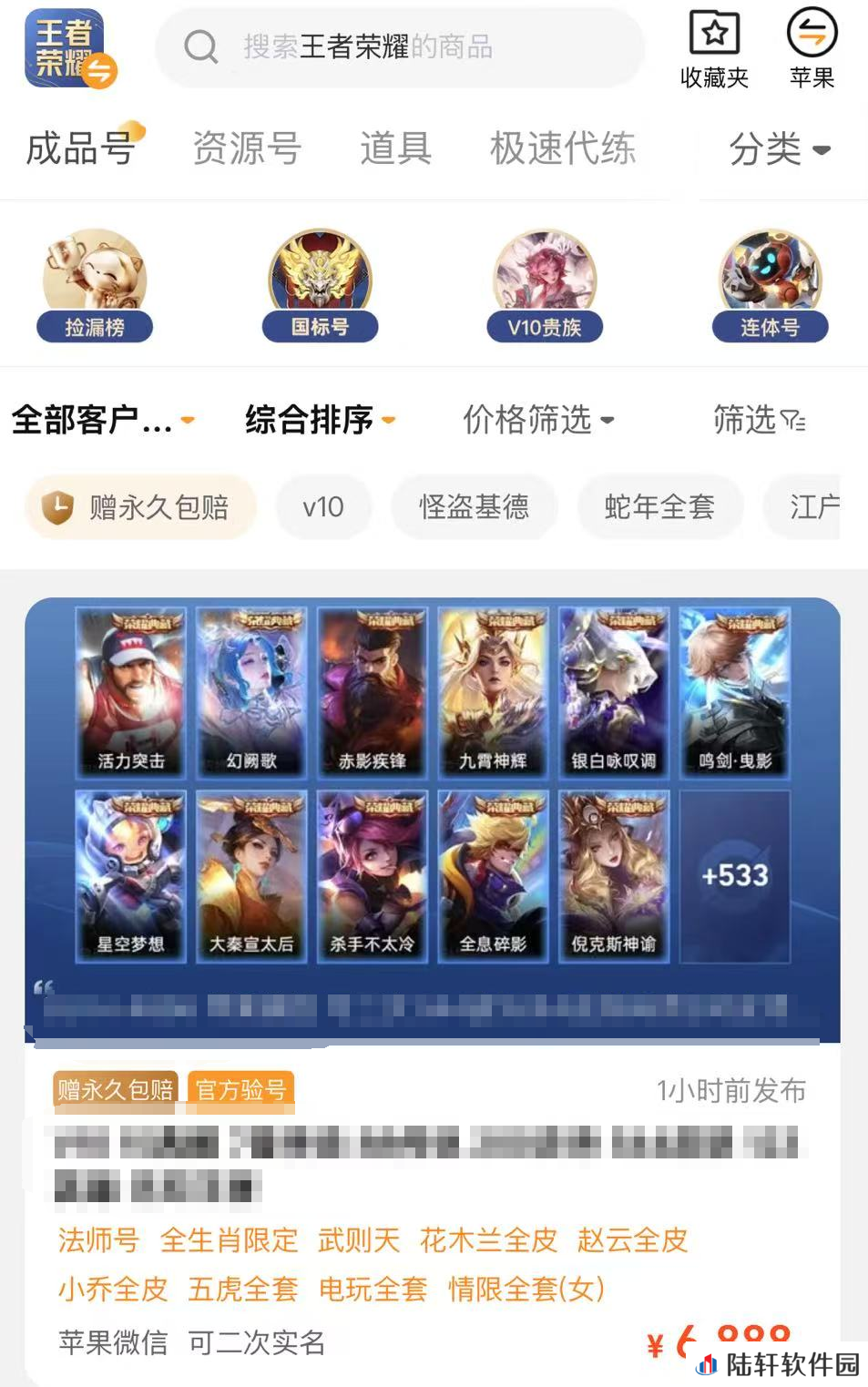Switch to the 极速代练 tab
The width and height of the screenshot is (868, 1387).
coord(562,148)
